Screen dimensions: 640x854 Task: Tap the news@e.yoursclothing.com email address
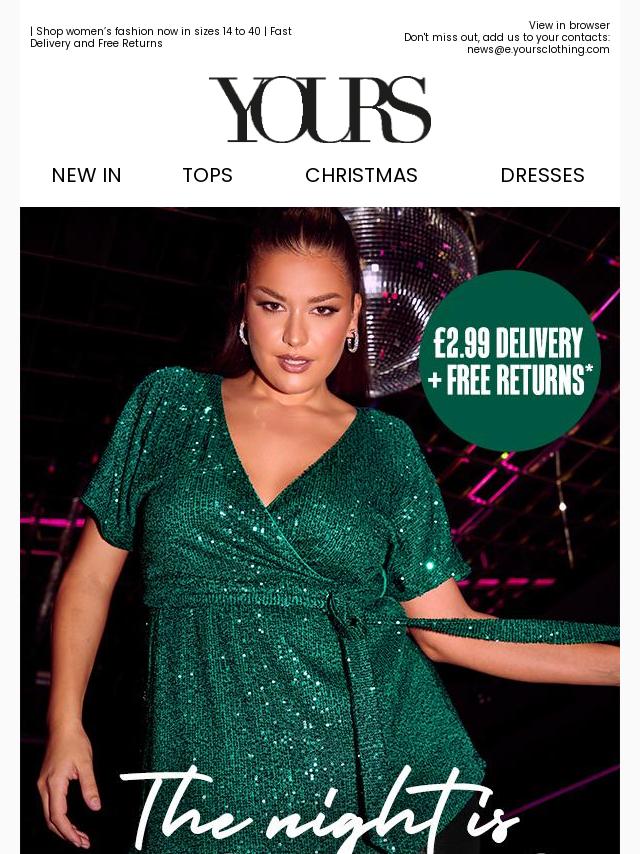pyautogui.click(x=538, y=49)
